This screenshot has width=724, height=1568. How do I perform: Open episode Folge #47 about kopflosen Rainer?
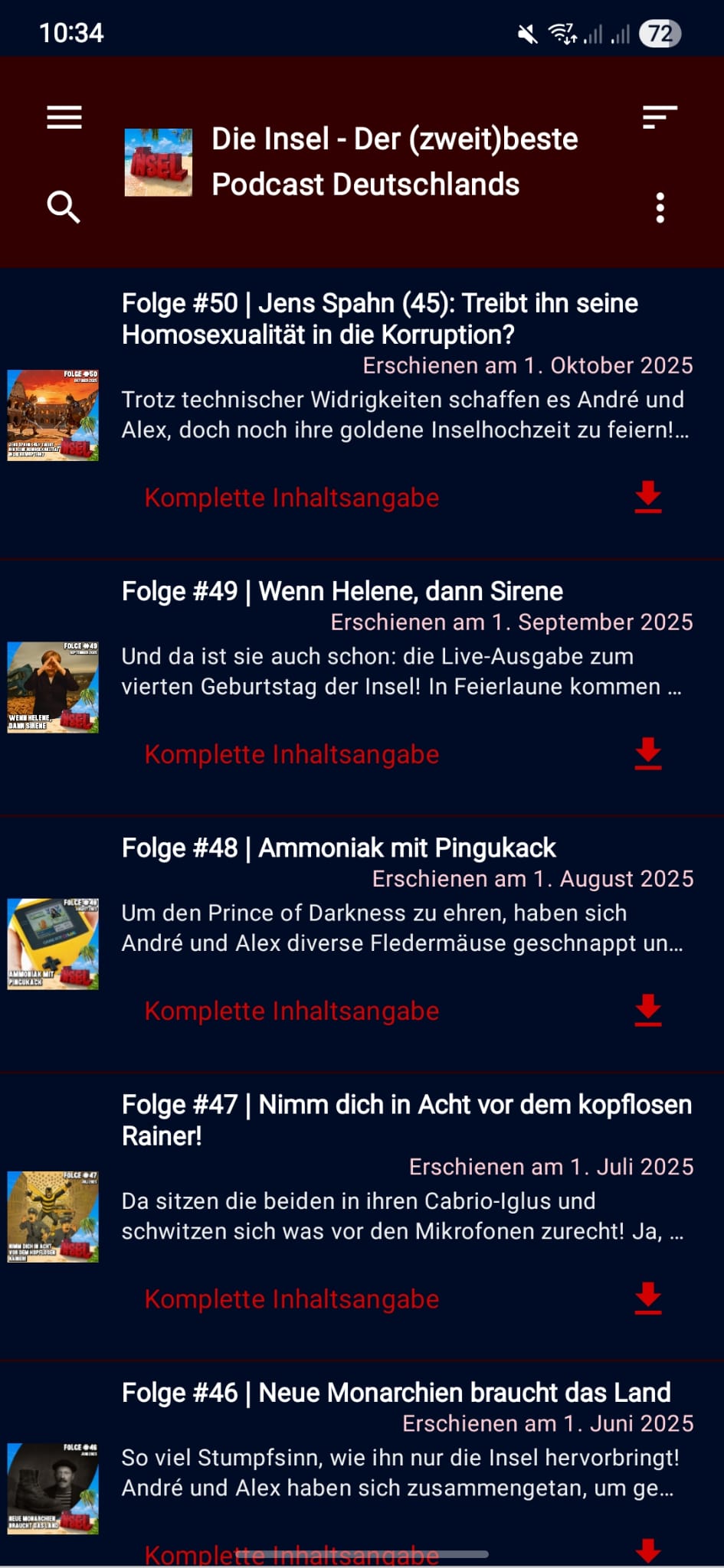[x=406, y=1119]
